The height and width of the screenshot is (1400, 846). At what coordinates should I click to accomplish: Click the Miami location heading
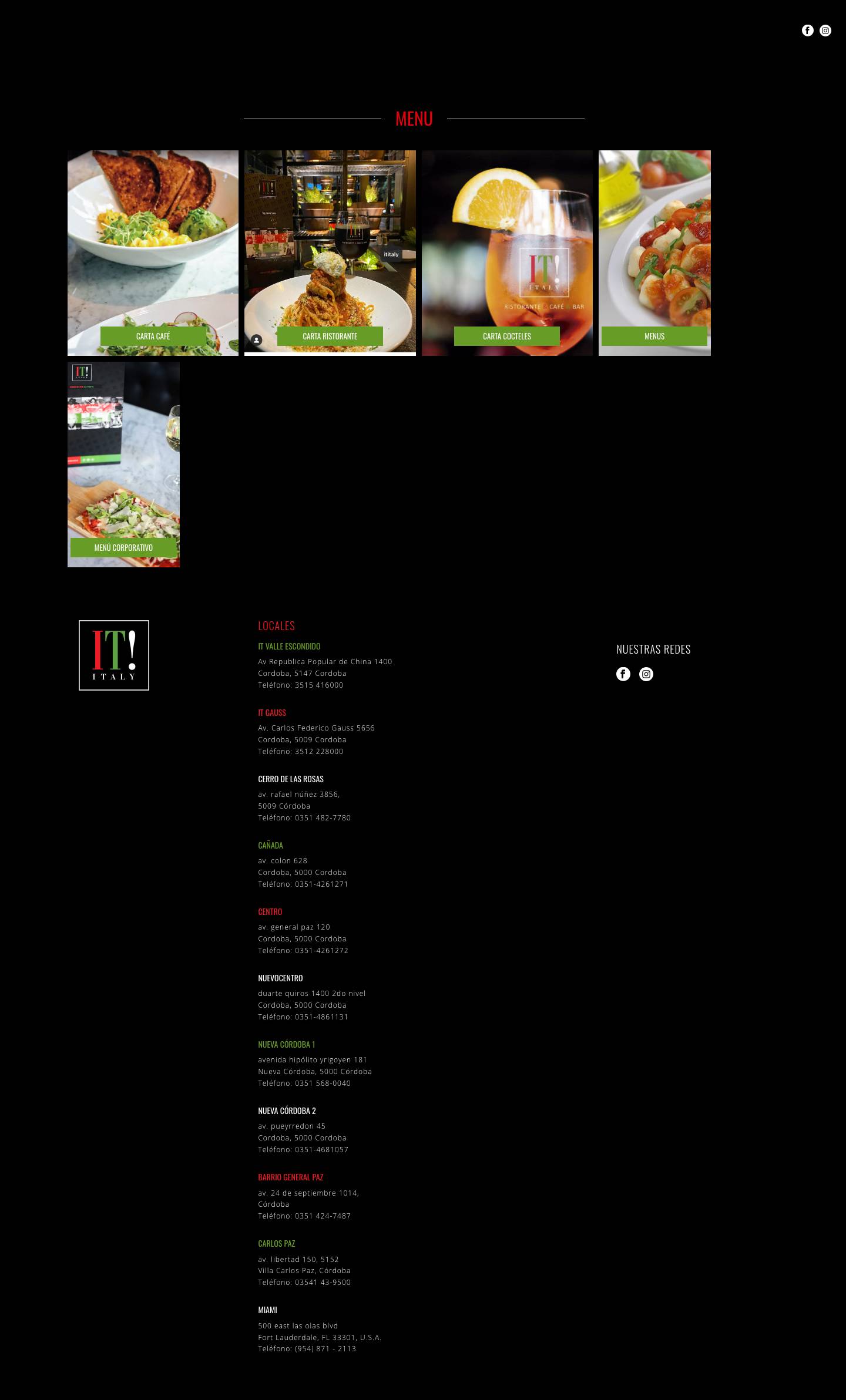tap(267, 1310)
